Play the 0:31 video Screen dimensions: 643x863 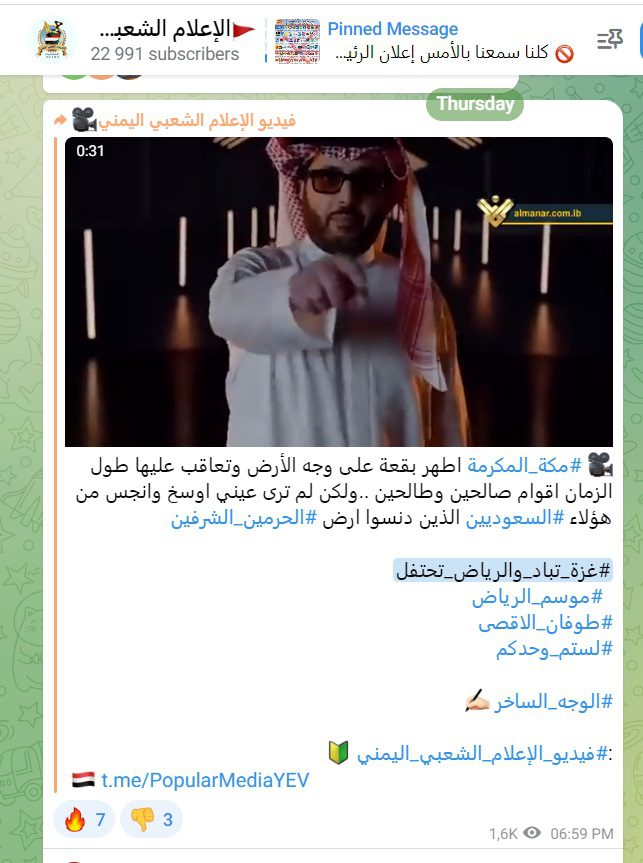(339, 291)
